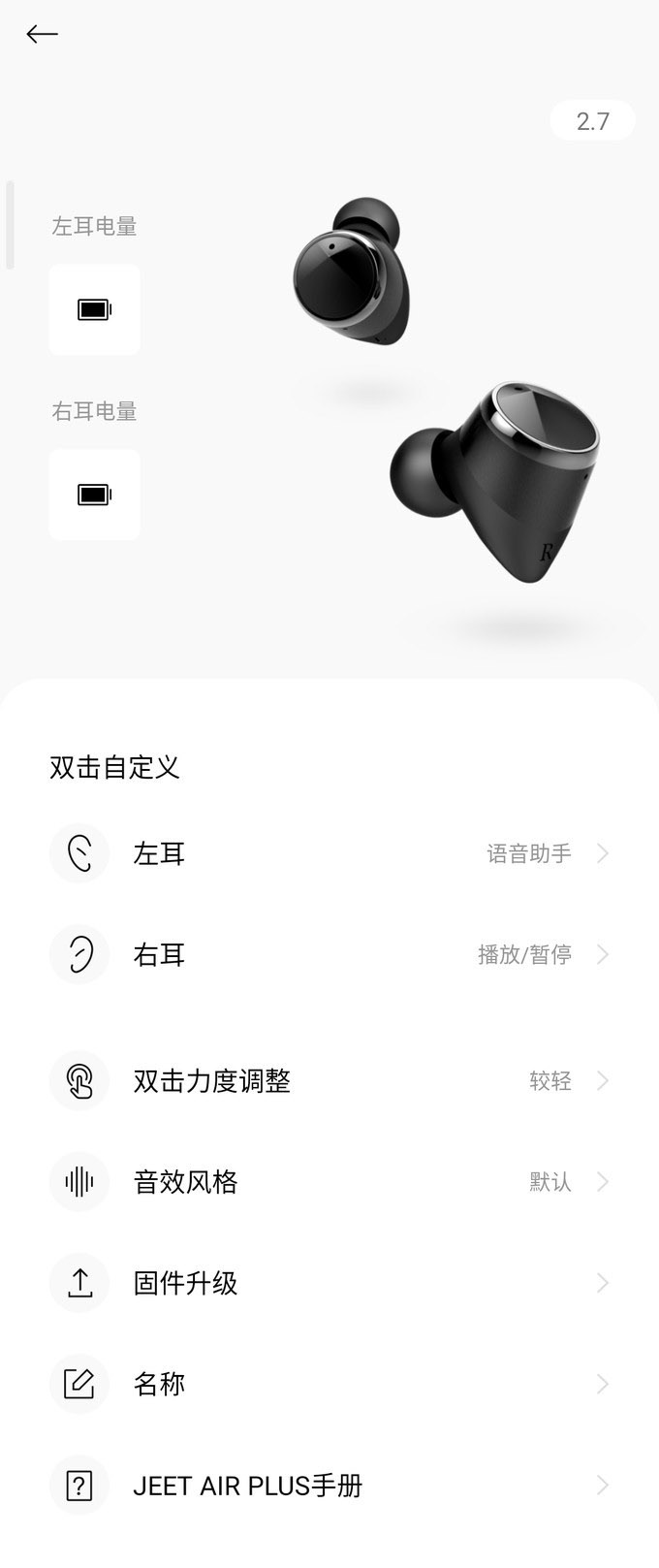Screen dimensions: 659x1568
Task: Edit the earbuds name (名称)
Action: [329, 1384]
